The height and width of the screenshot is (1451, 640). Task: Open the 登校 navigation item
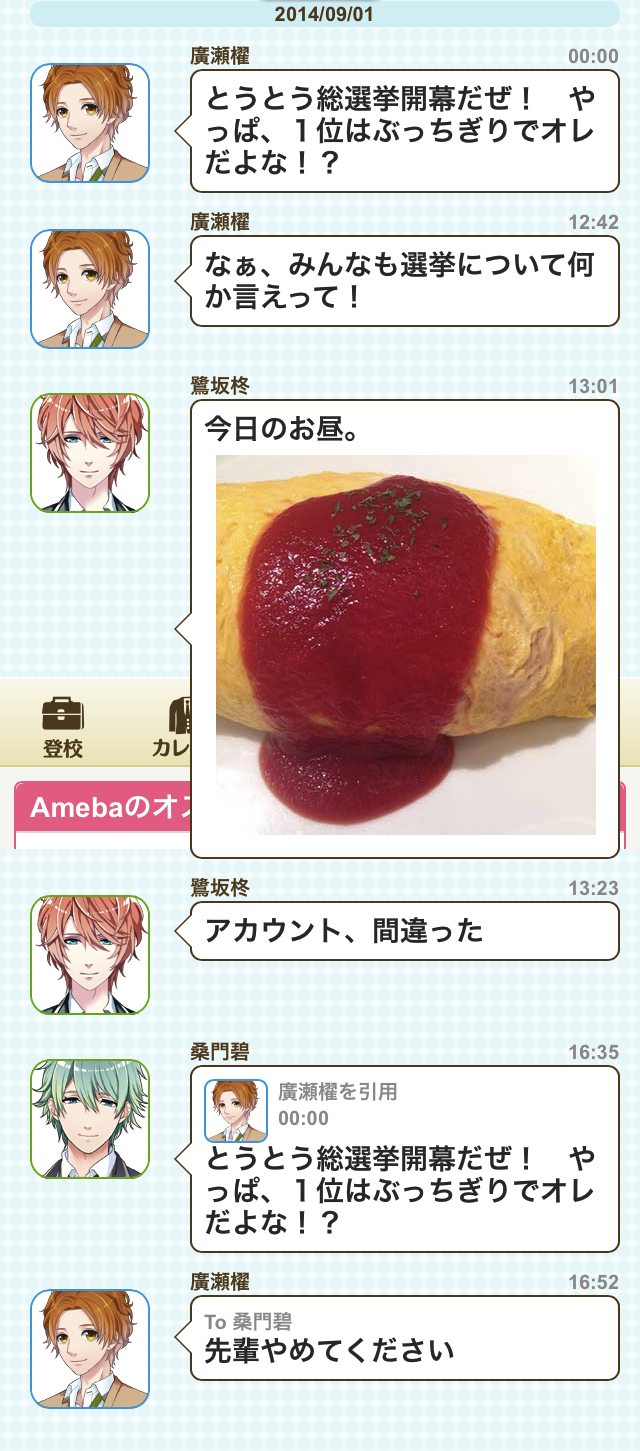(x=62, y=728)
